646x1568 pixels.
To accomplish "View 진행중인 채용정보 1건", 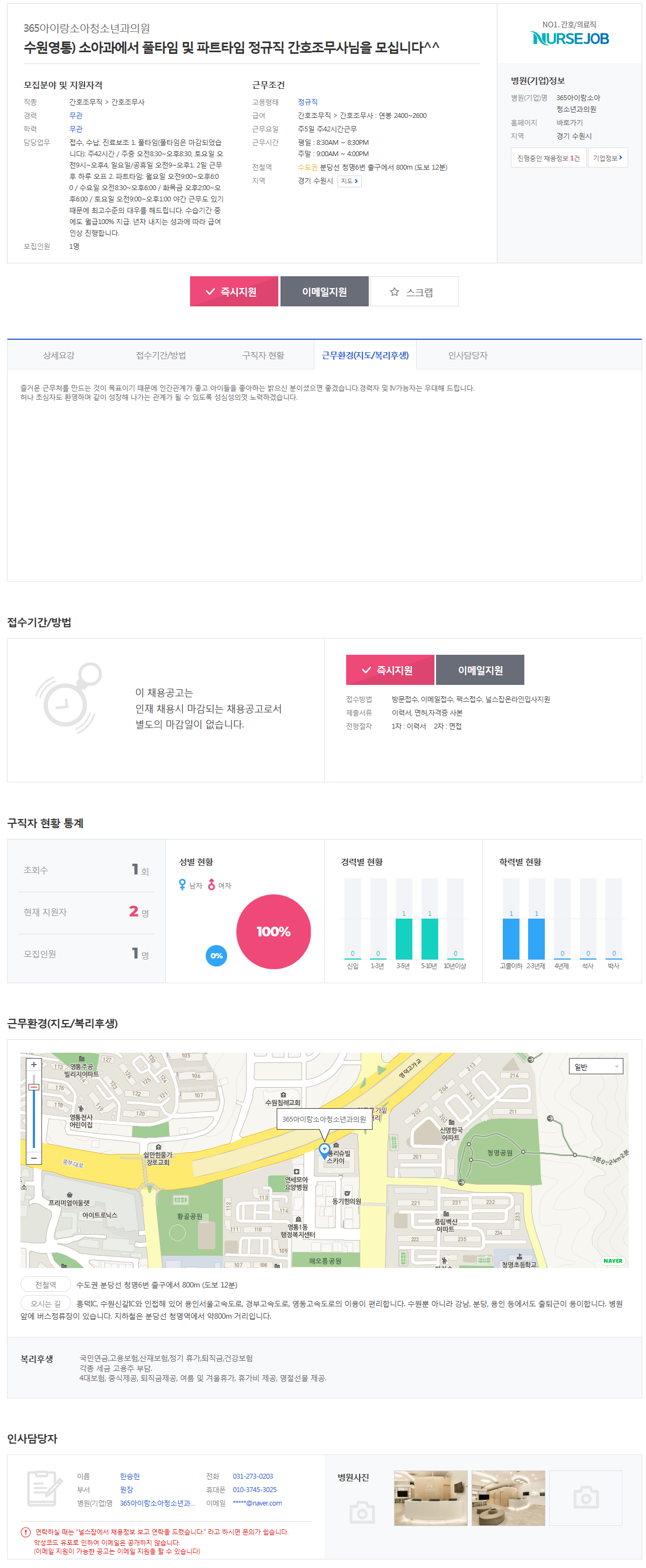I will (548, 158).
